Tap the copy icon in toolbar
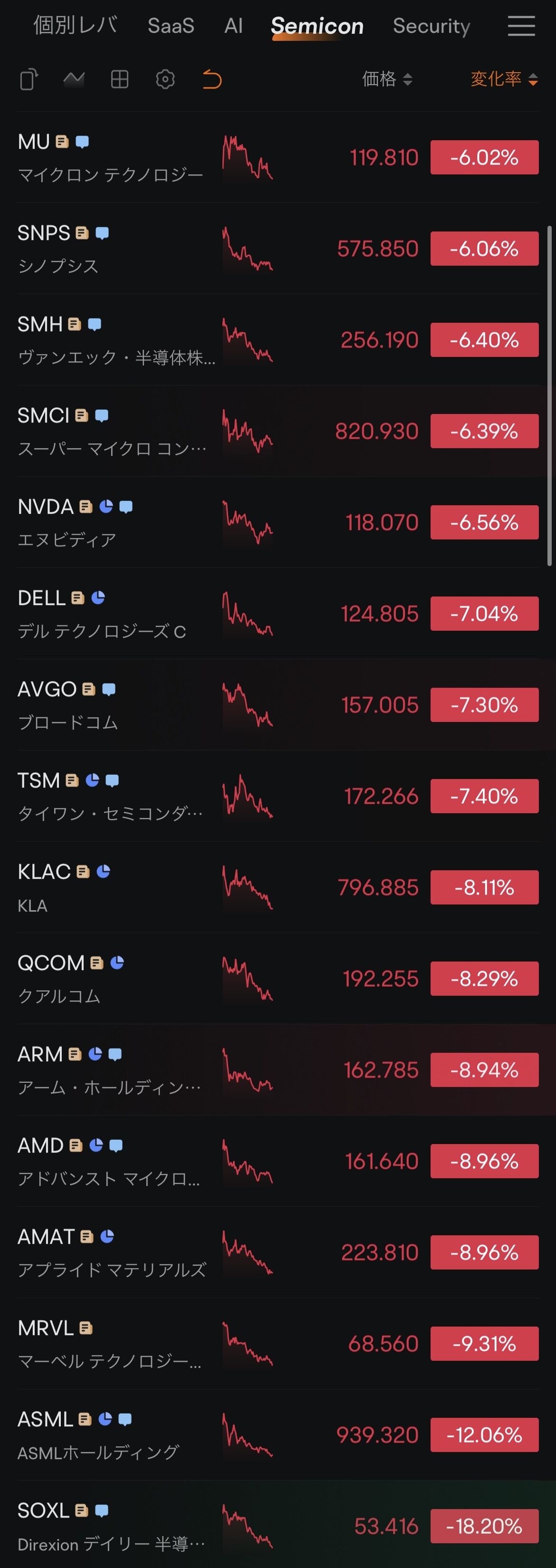Viewport: 556px width, 1568px height. [29, 79]
